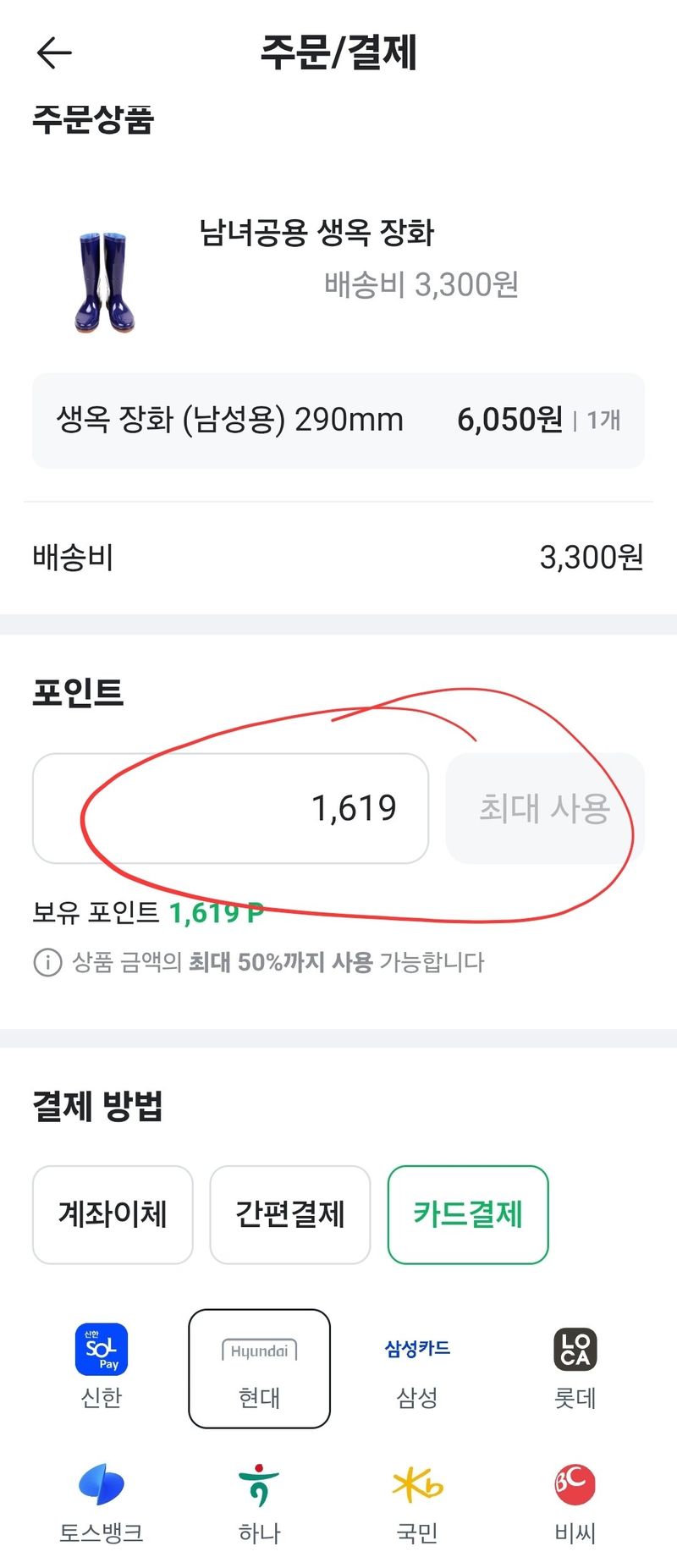
Task: Select 롯데 LOCA card
Action: click(x=575, y=1367)
